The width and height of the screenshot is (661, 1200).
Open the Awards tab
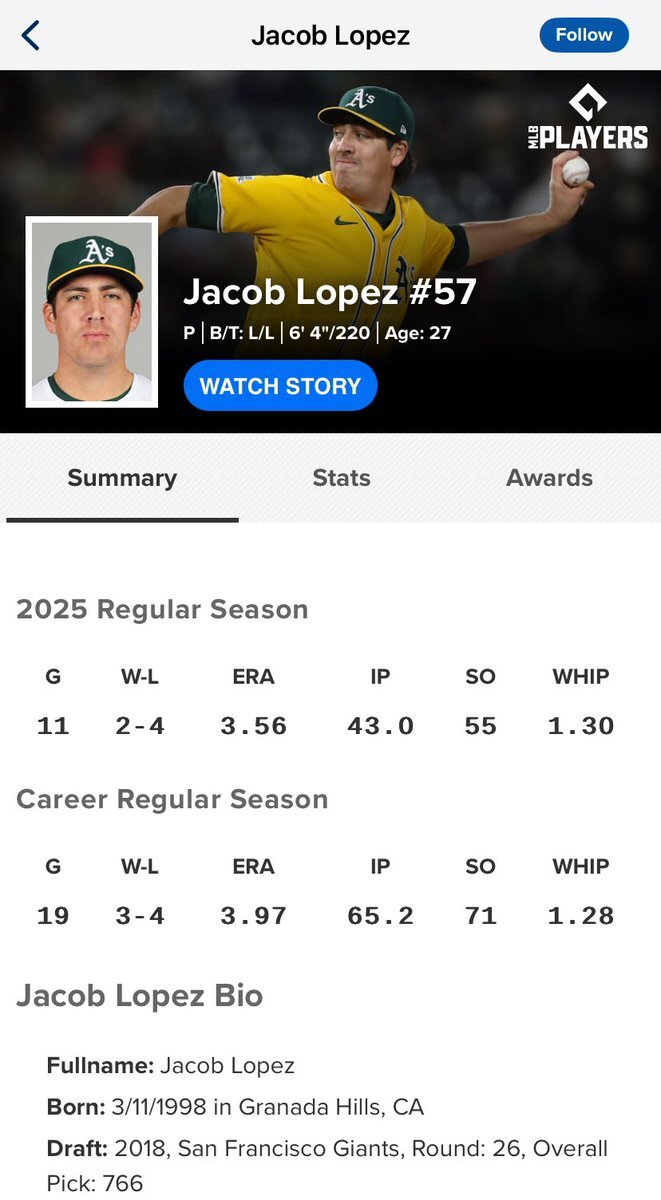click(x=550, y=478)
